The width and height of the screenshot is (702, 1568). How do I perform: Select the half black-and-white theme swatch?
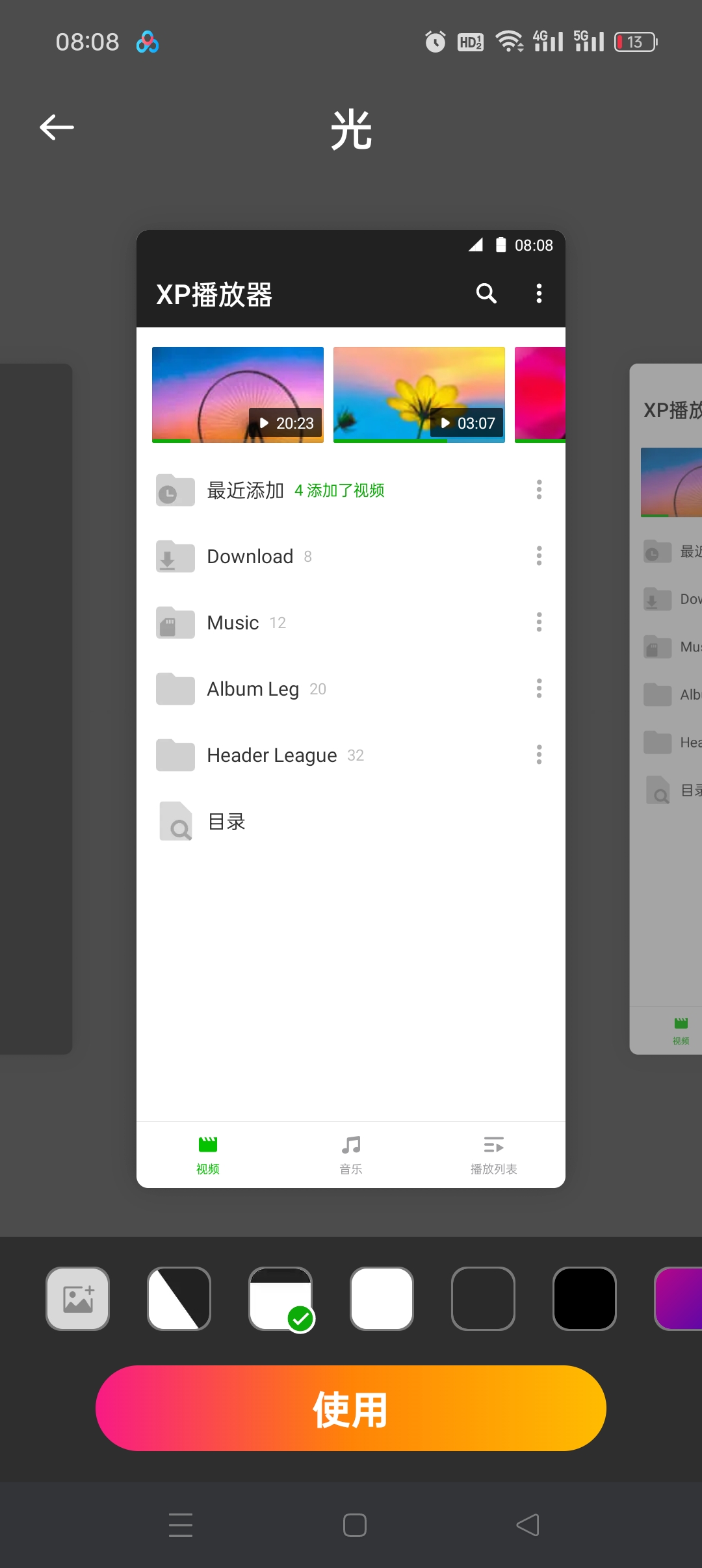(179, 1298)
